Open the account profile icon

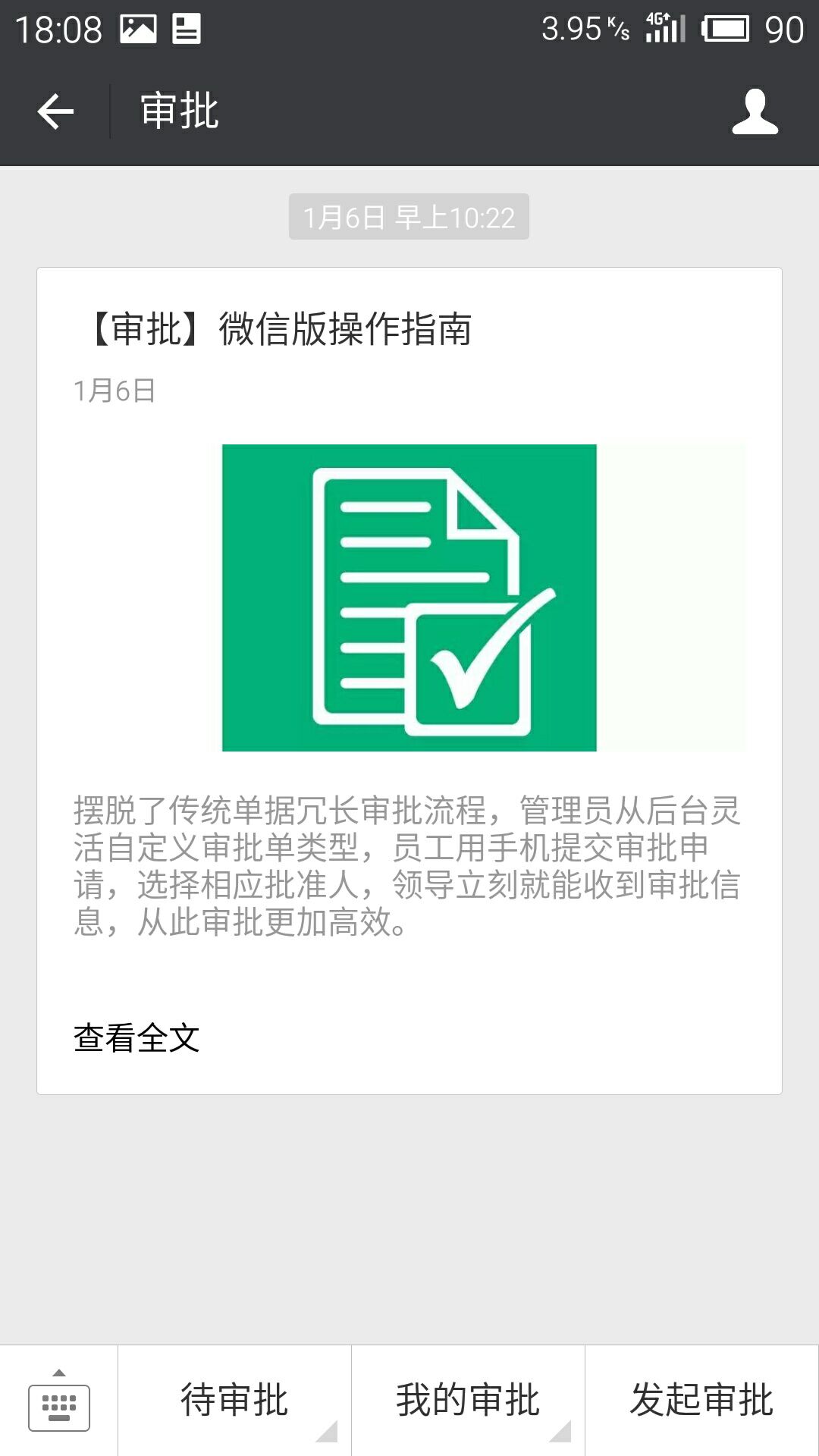pos(755,112)
